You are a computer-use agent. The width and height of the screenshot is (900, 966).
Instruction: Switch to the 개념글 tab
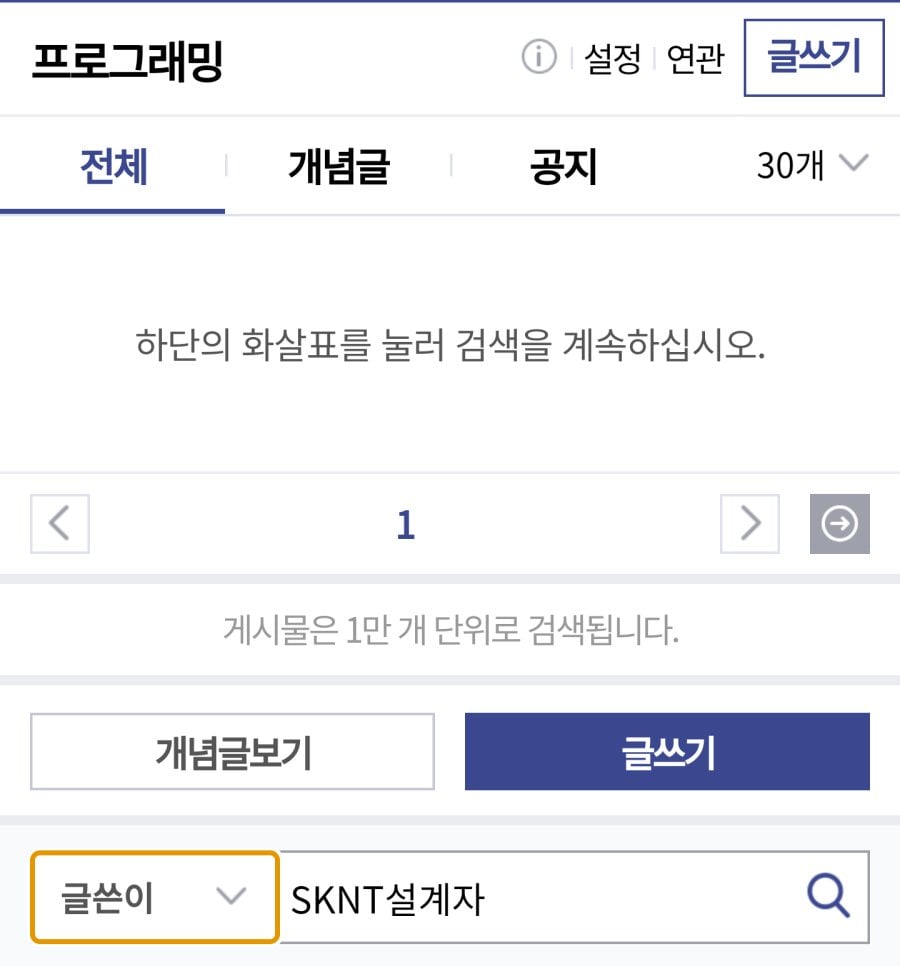338,166
